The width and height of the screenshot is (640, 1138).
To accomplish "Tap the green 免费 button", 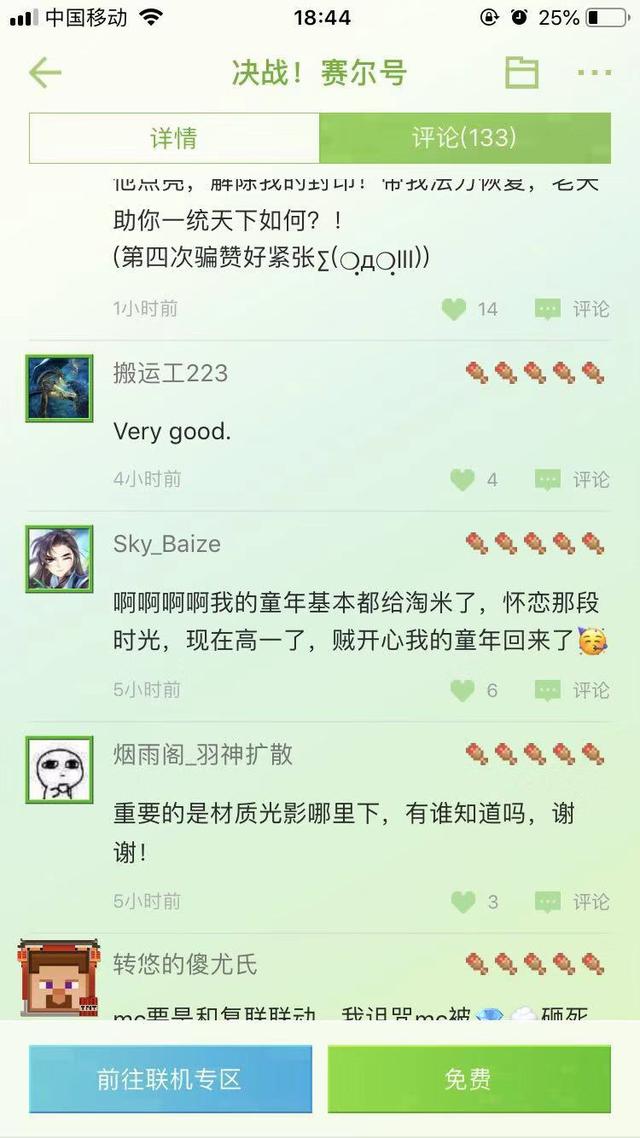I will (x=468, y=1079).
